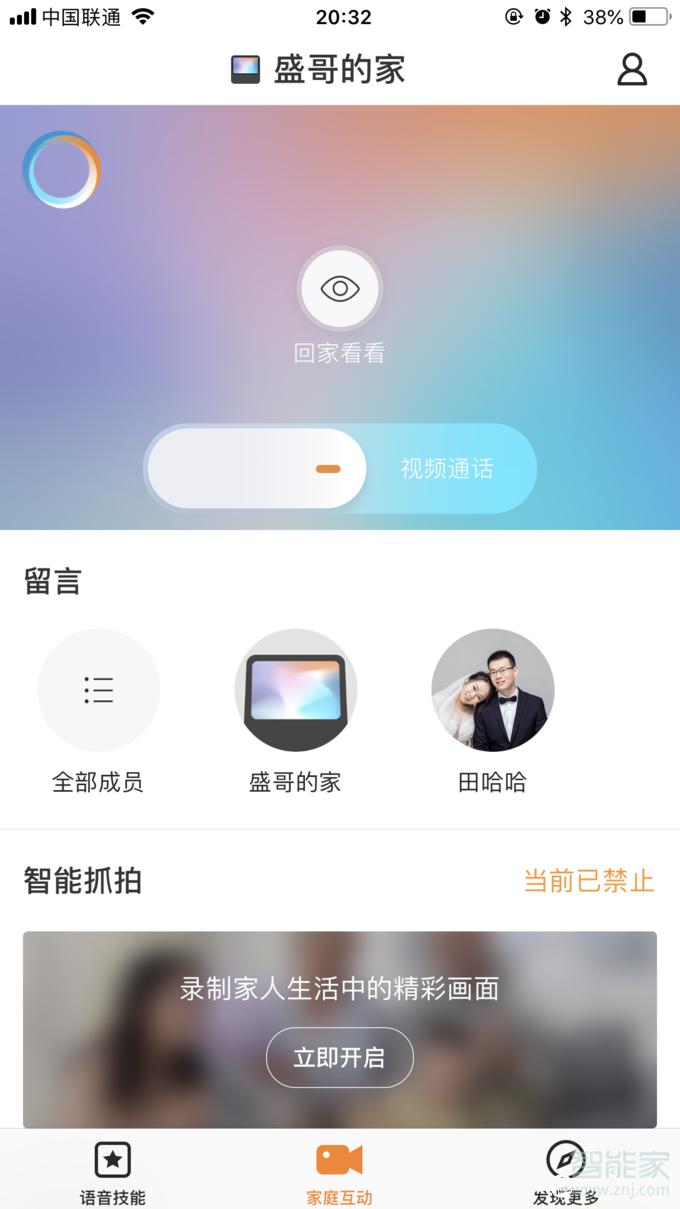Screen dimensions: 680x1209
Task: Open the profile icon in the header
Action: [x=632, y=69]
